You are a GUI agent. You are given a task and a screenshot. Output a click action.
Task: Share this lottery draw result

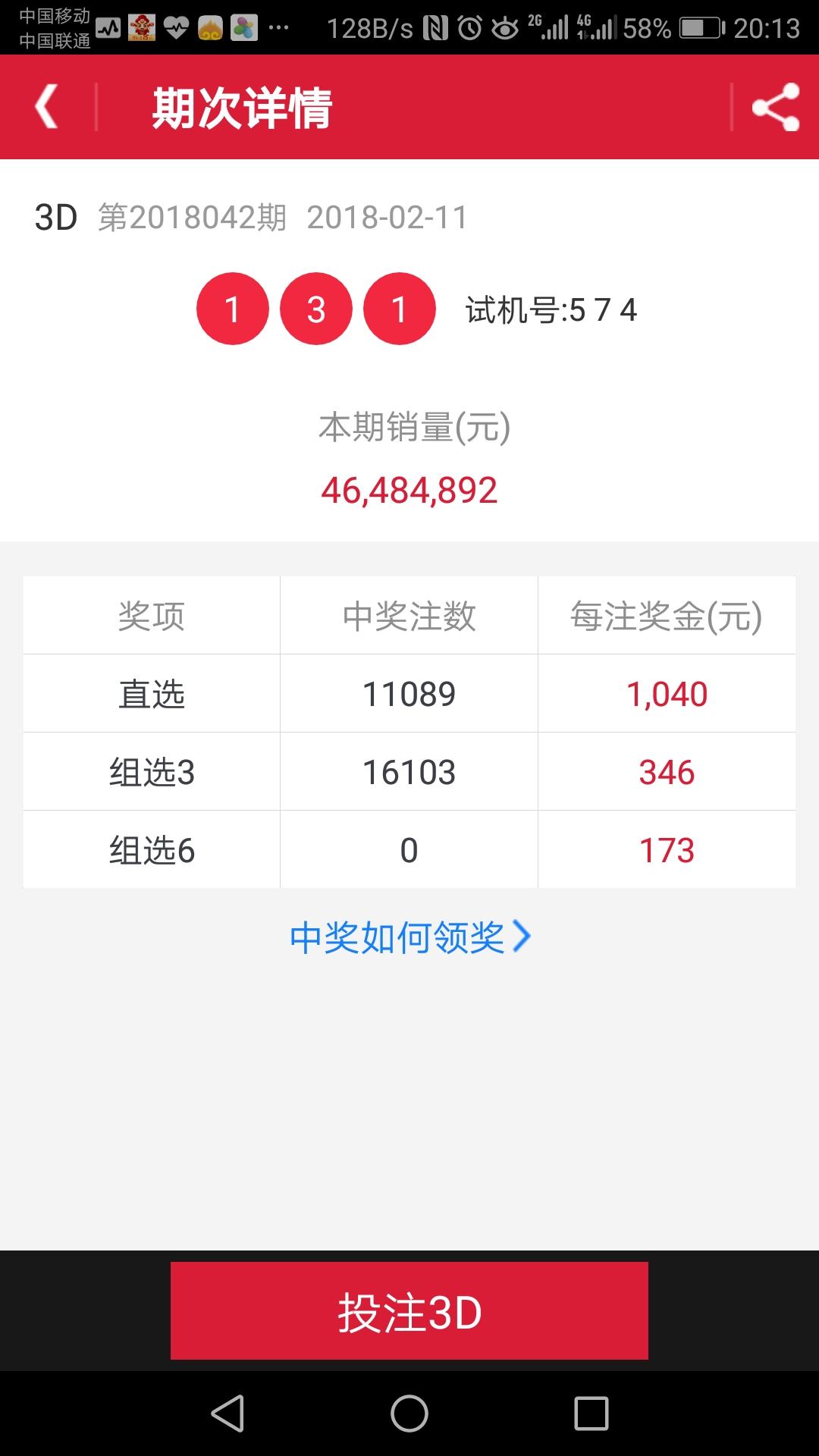coord(776,107)
